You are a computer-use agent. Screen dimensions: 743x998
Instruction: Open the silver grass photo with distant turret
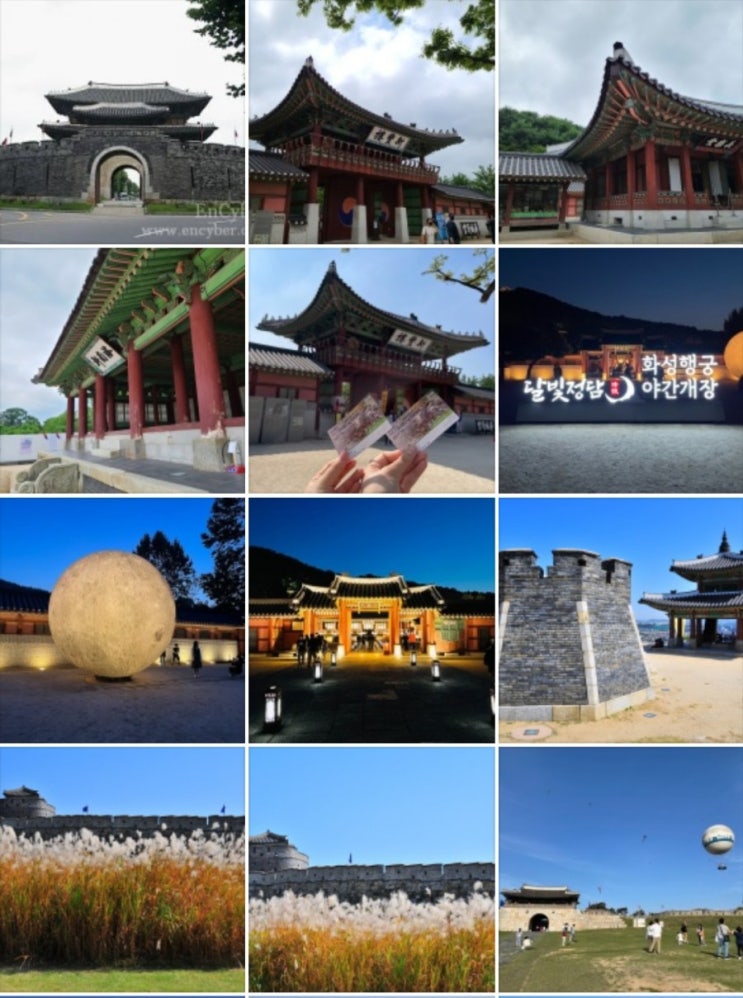(371, 869)
